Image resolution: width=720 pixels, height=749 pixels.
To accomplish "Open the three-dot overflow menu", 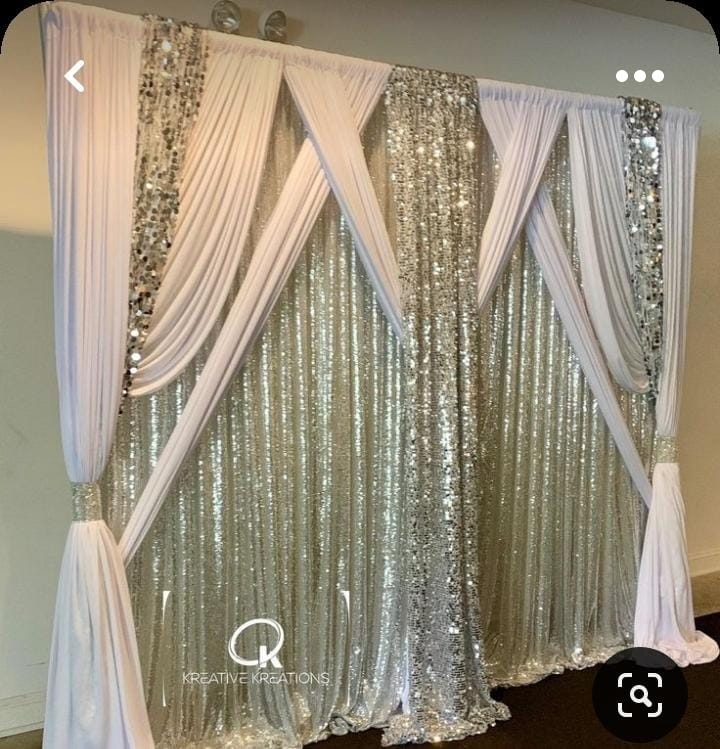I will [640, 76].
